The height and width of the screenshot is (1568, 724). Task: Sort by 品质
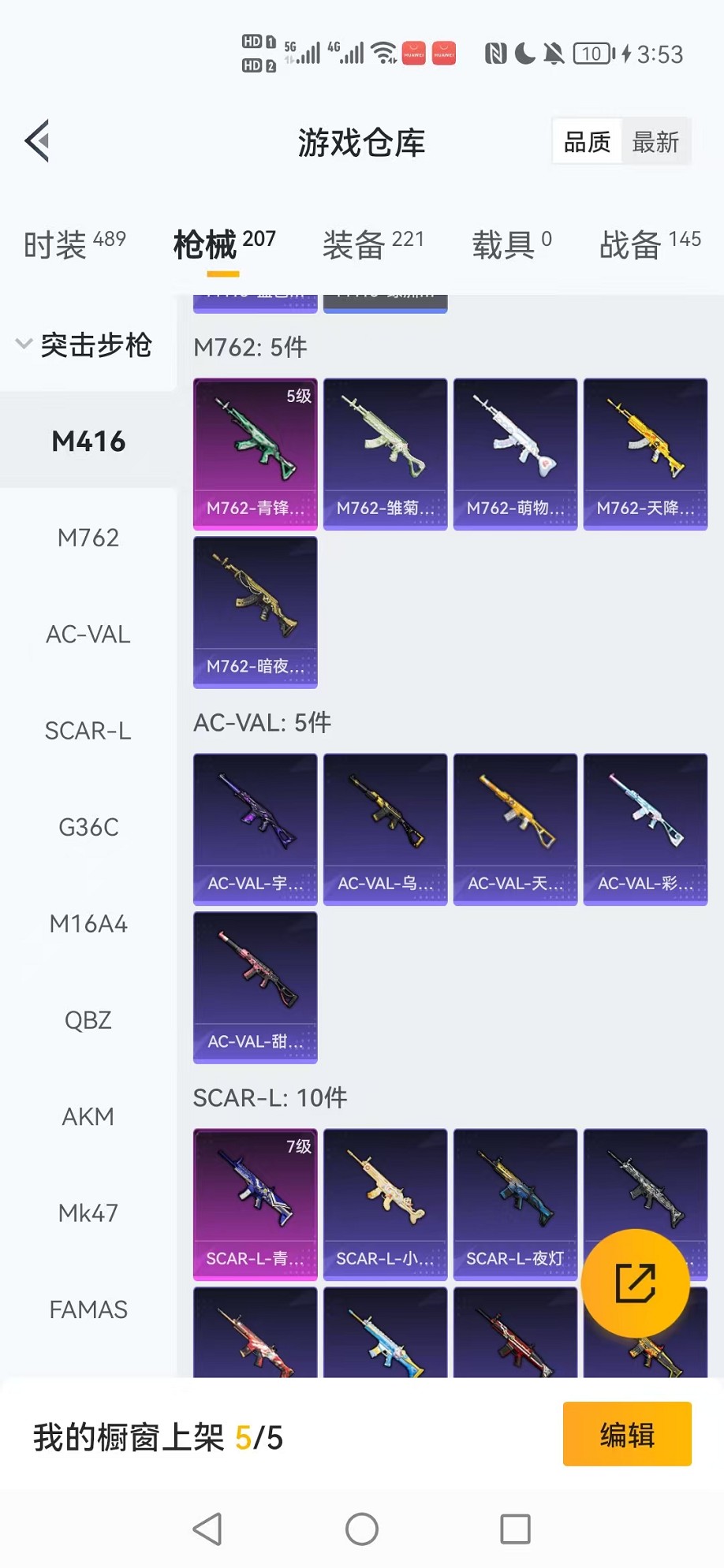587,142
